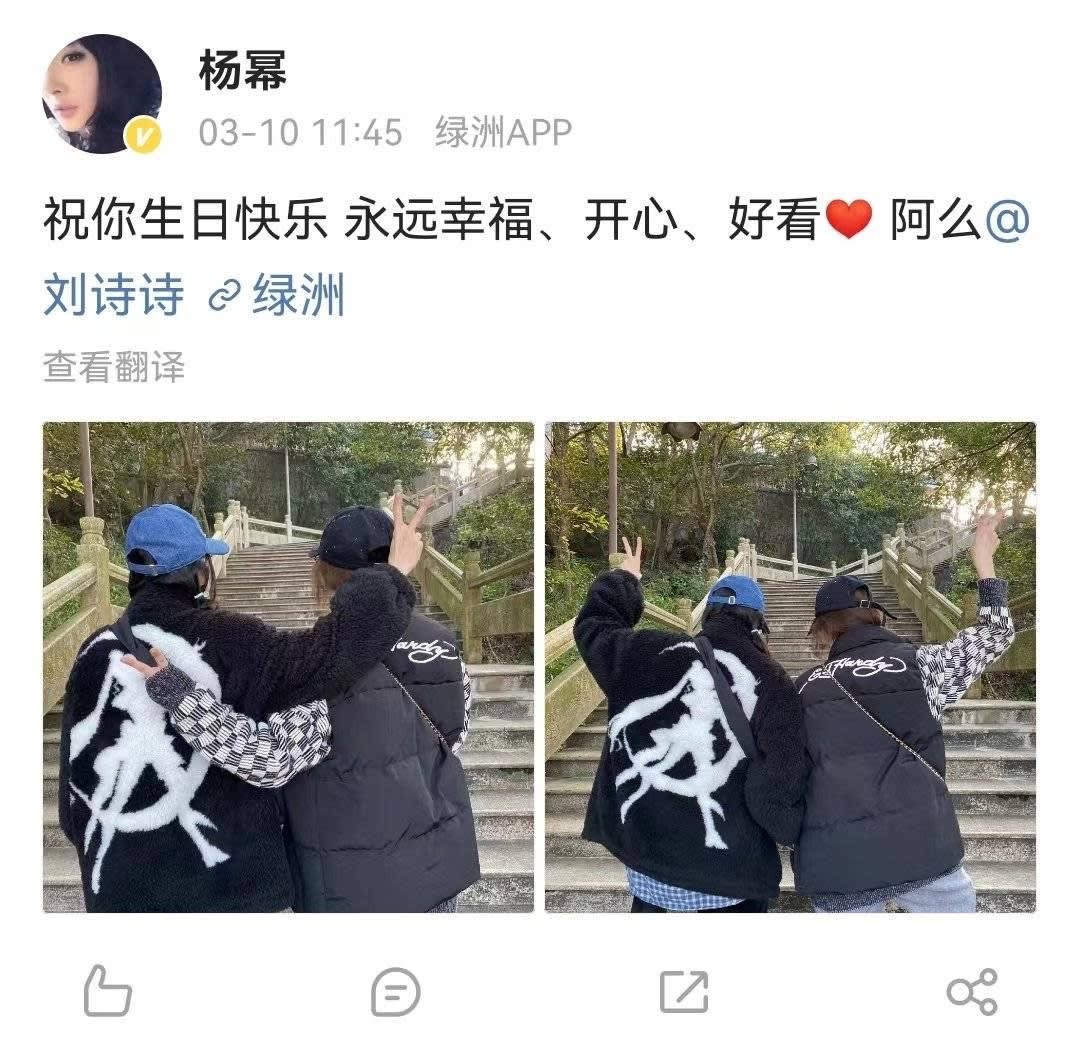
Task: Open 杨幂's profile avatar
Action: pyautogui.click(x=101, y=94)
